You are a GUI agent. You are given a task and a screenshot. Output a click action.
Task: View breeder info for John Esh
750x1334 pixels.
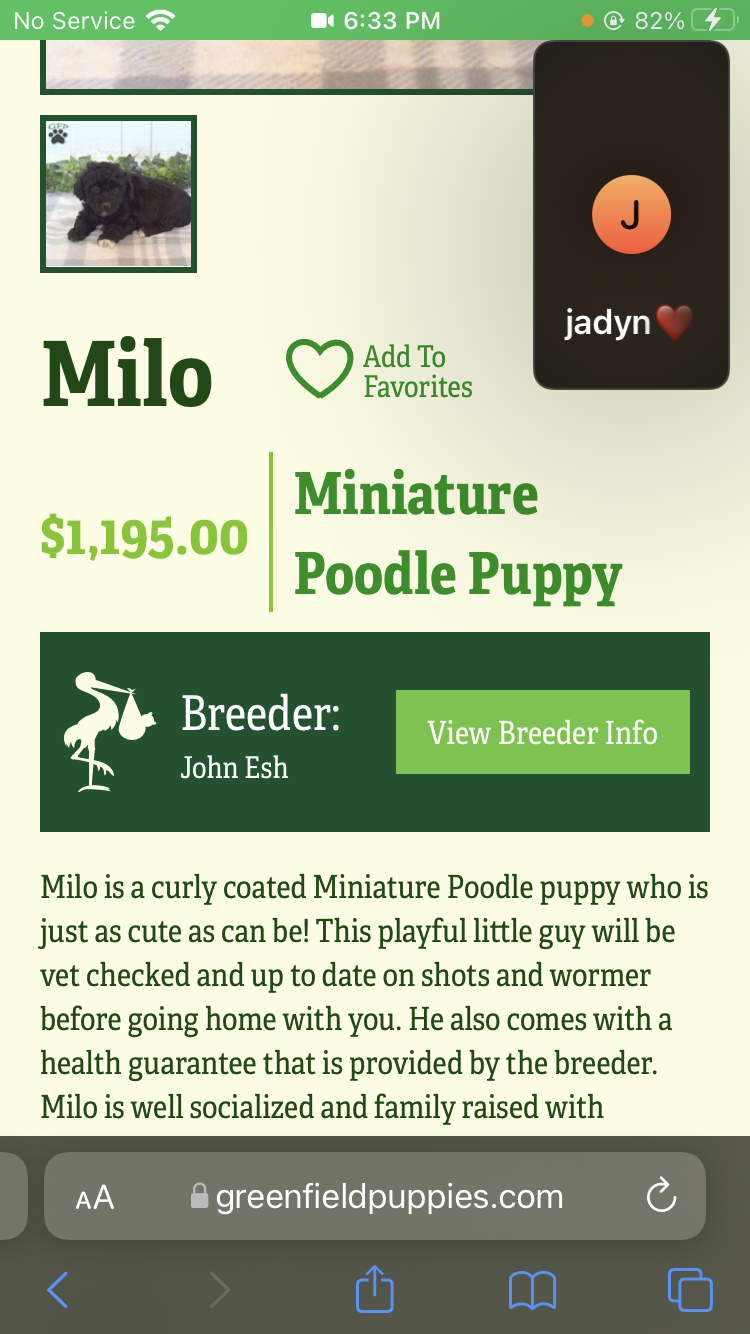point(542,732)
